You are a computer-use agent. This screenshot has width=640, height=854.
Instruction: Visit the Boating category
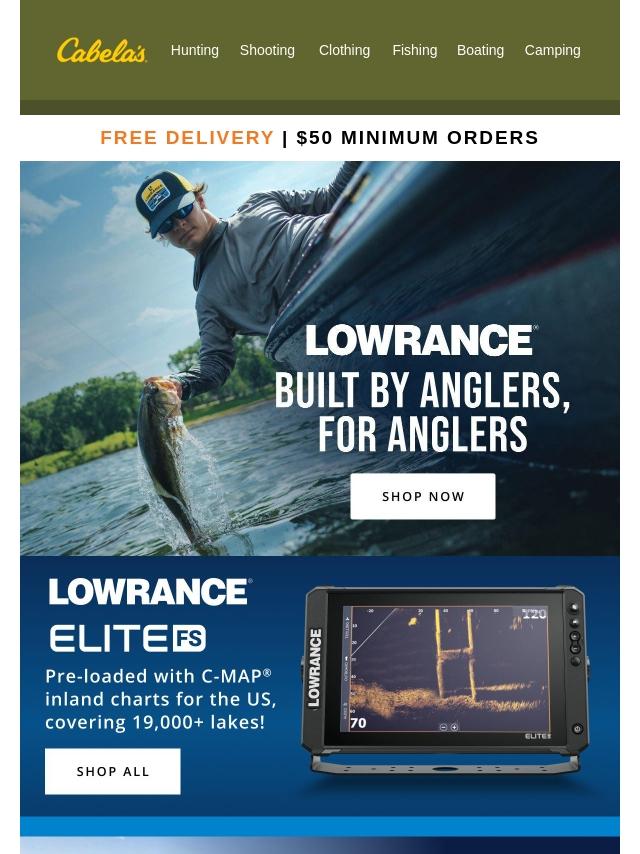480,50
